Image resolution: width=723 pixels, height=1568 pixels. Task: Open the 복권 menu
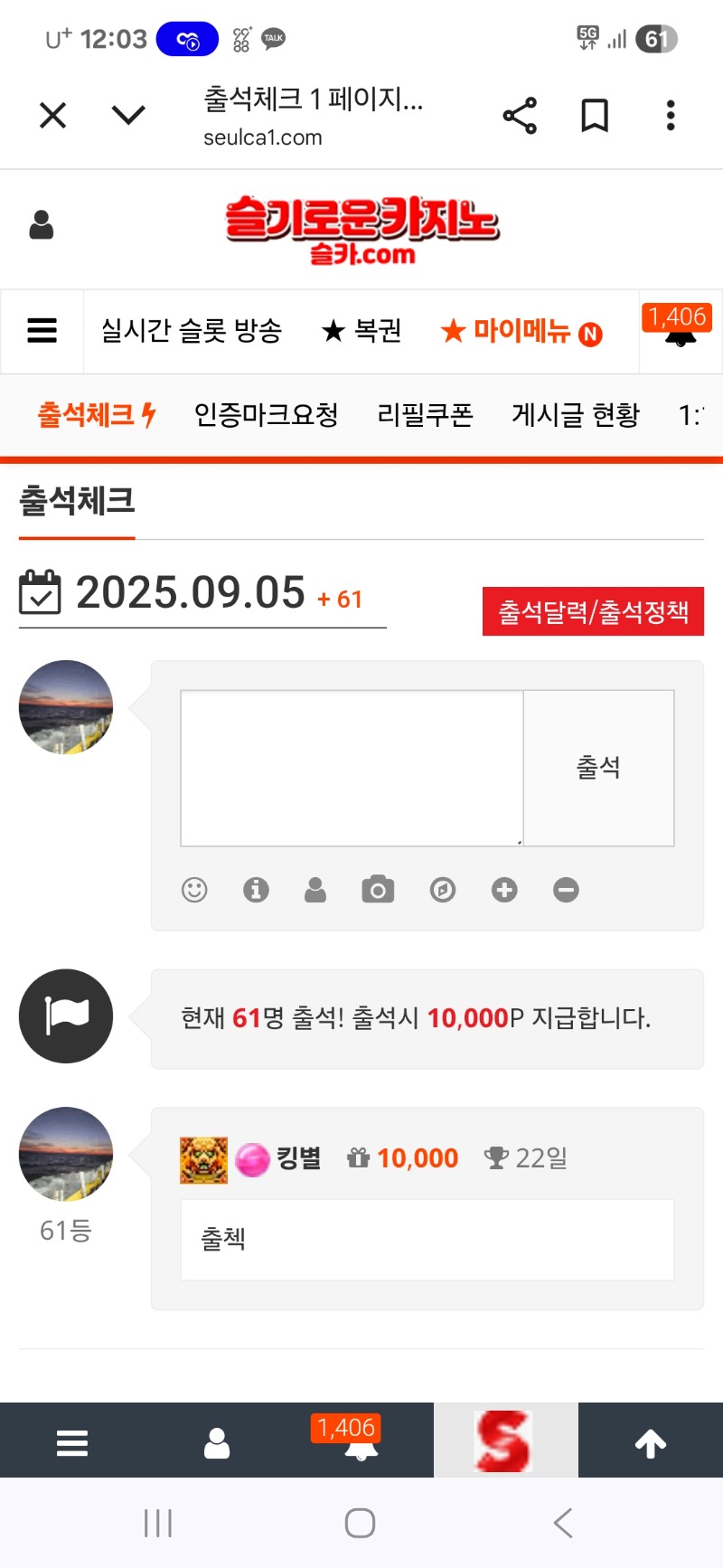[x=361, y=331]
